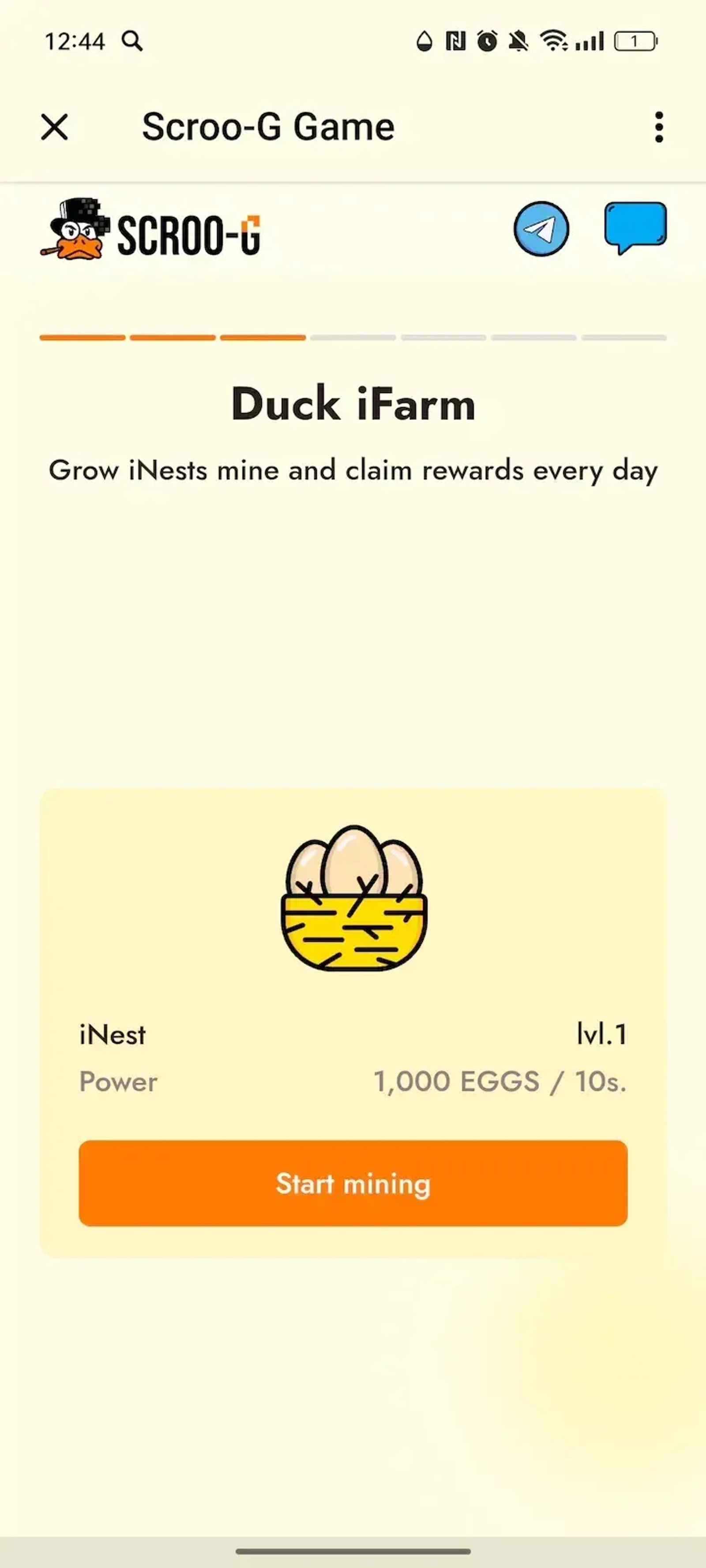Click the SCROO-G wordmark logo
The width and height of the screenshot is (706, 1568).
click(x=189, y=234)
